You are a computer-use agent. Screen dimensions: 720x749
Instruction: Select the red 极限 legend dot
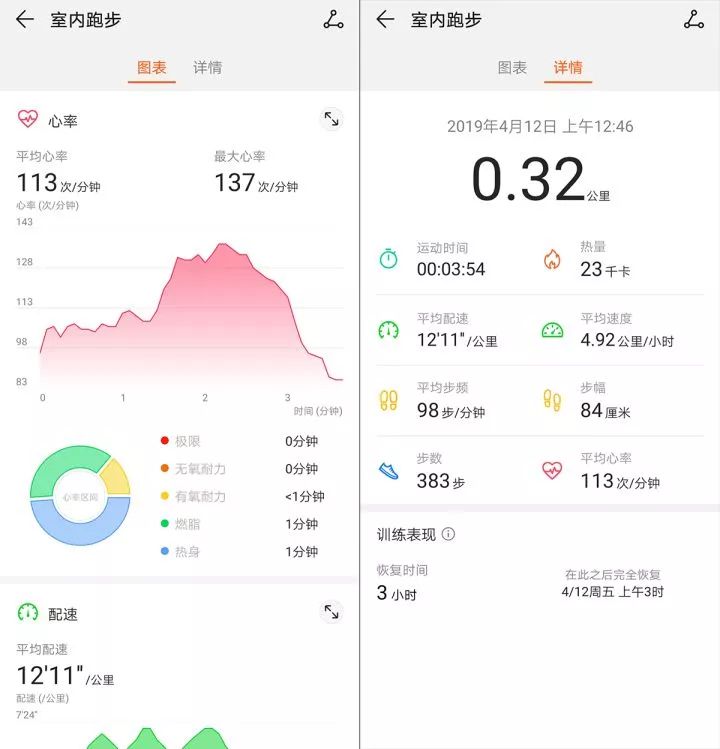coord(163,439)
